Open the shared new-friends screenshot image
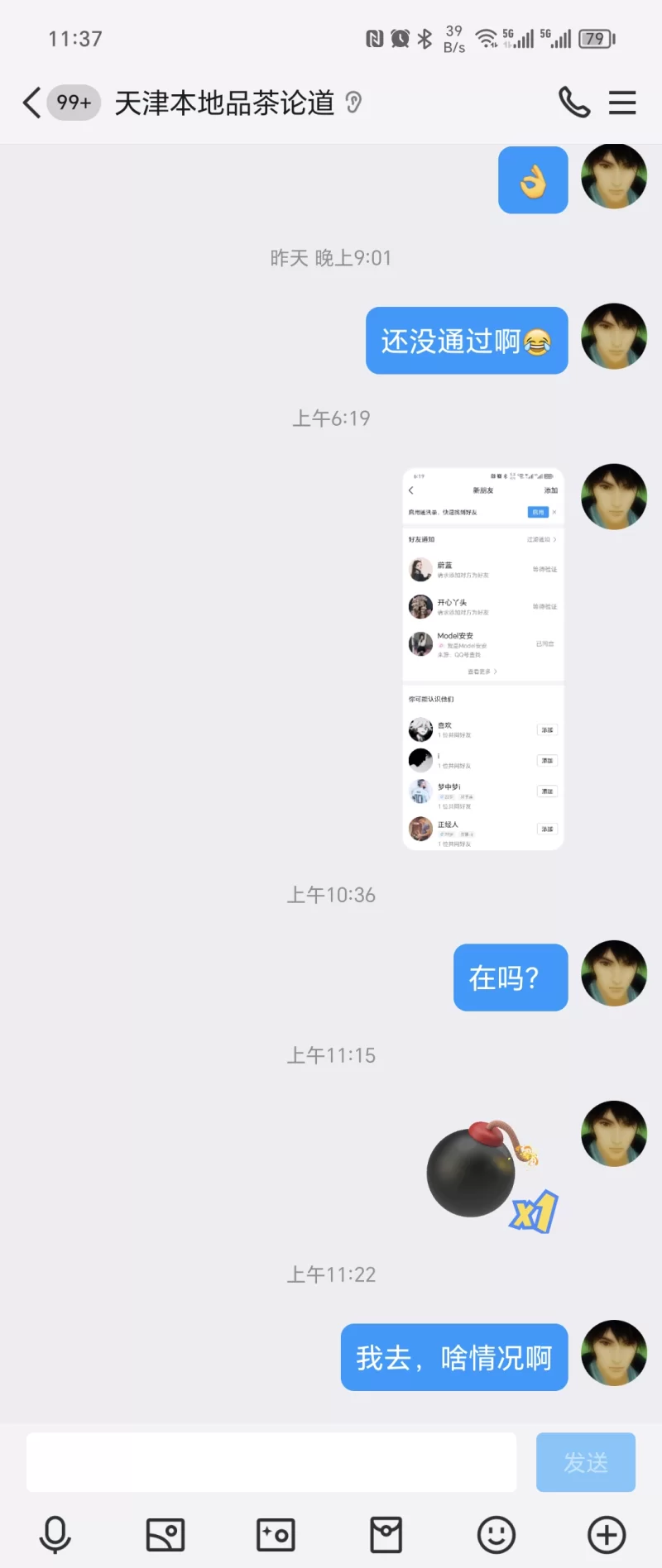662x1568 pixels. 483,659
